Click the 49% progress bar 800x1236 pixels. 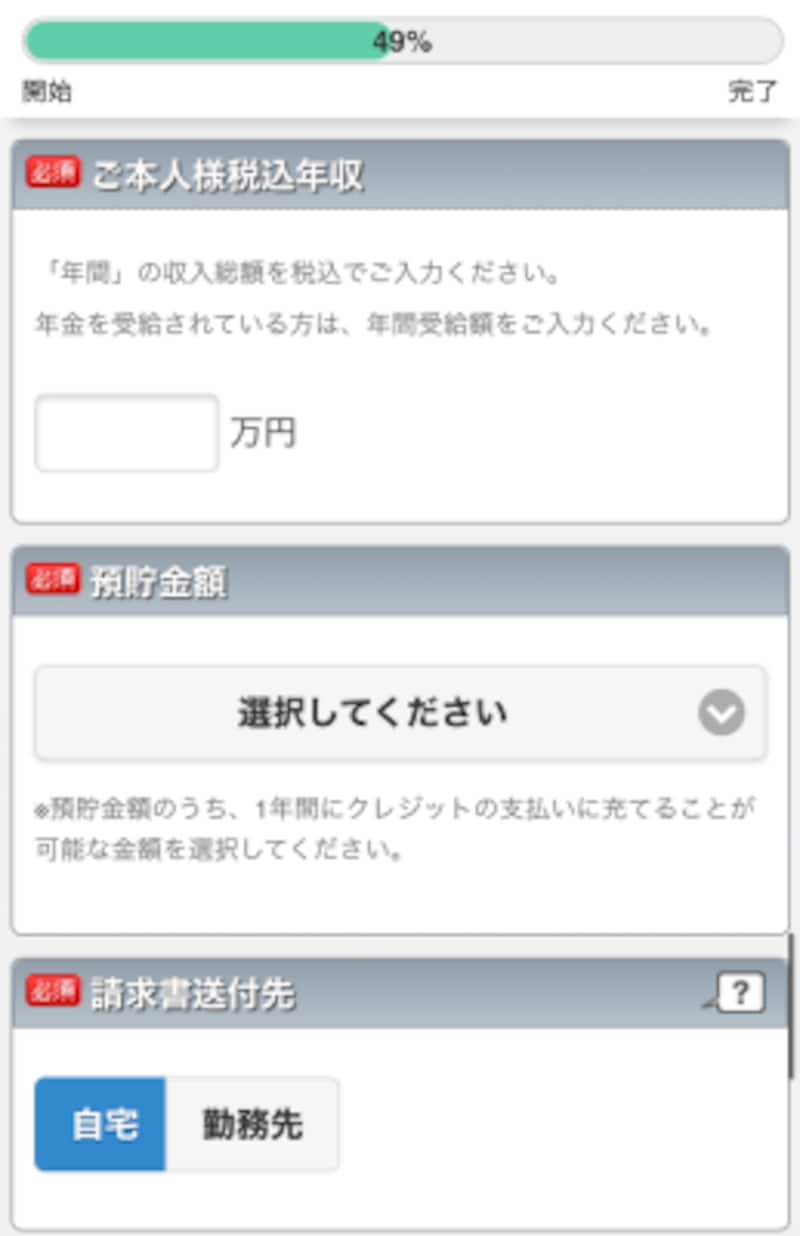coord(400,41)
